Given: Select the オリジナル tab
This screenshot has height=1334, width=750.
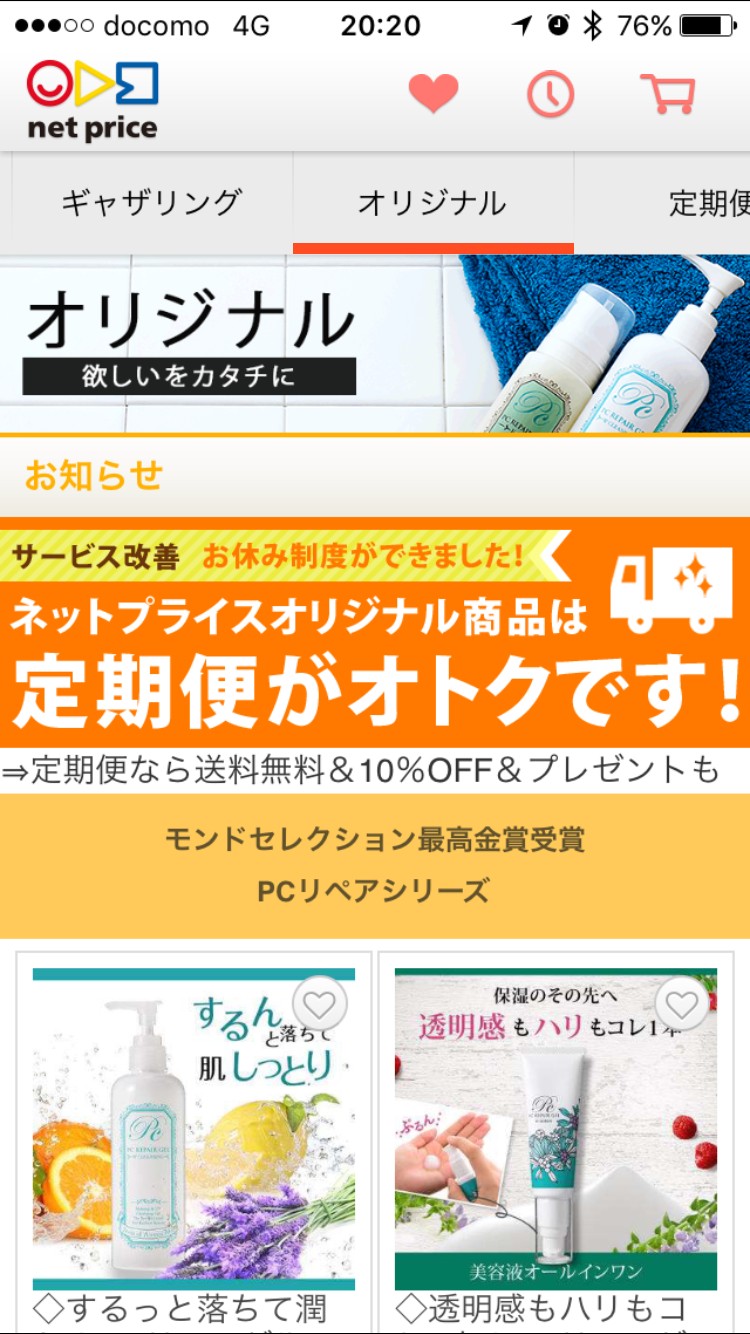Looking at the screenshot, I should pos(433,203).
